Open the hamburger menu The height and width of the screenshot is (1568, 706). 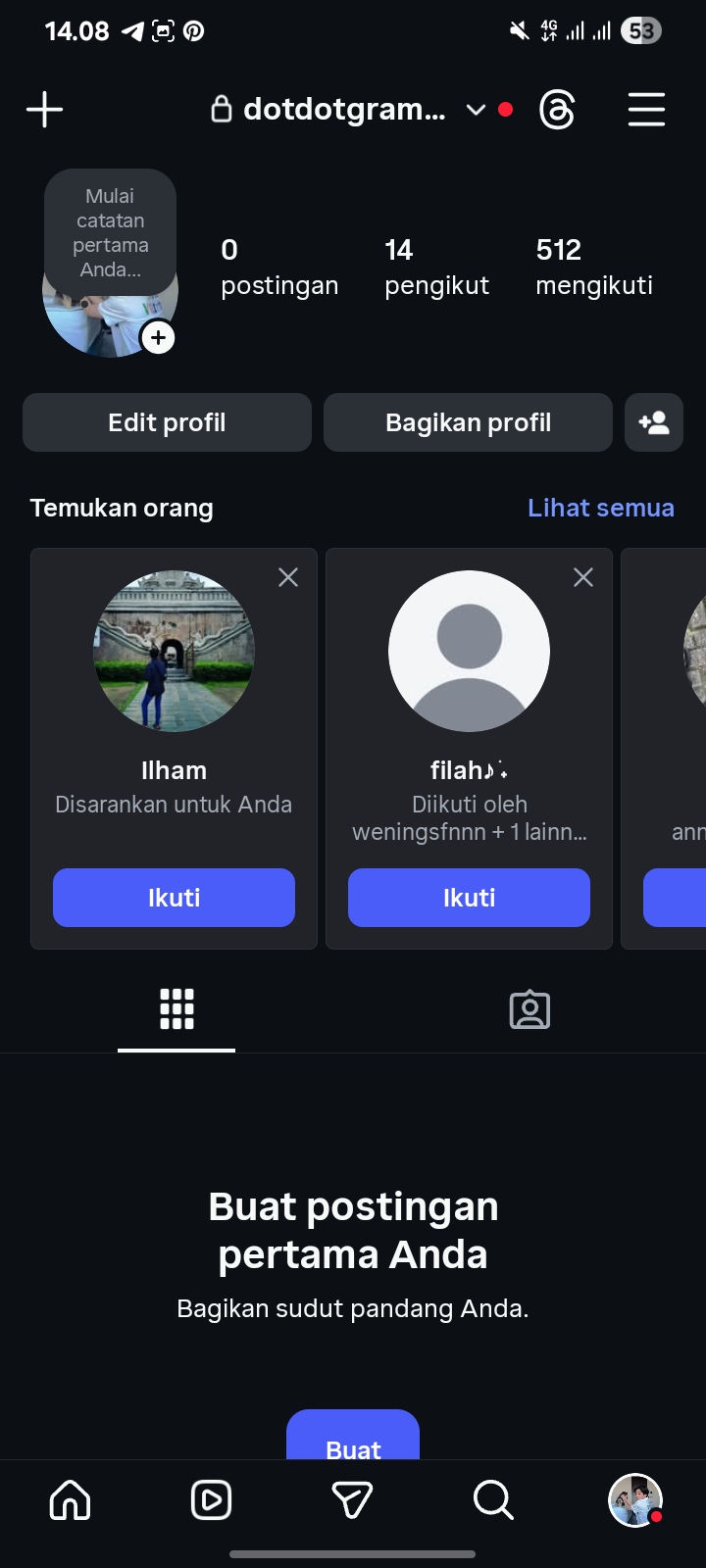tap(646, 110)
